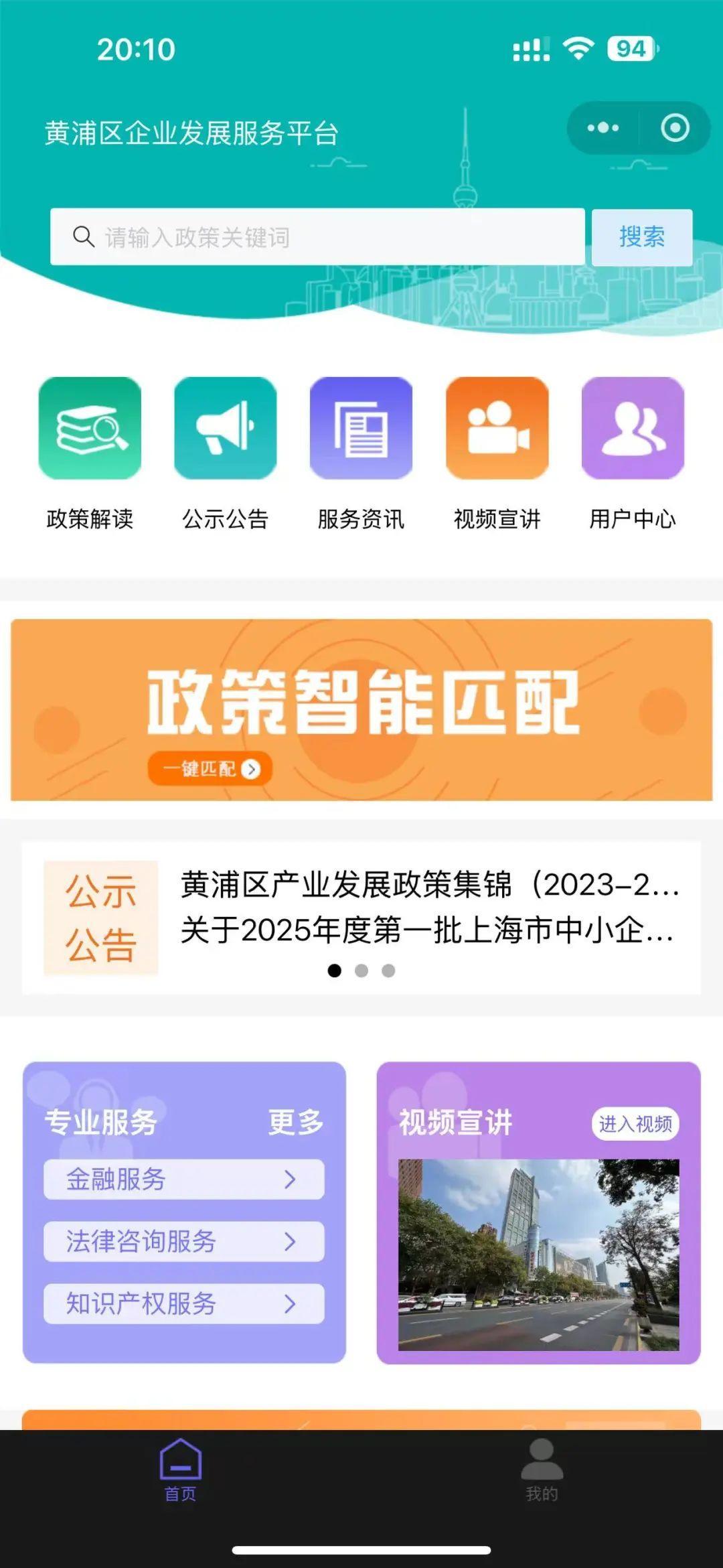Tap the policy keyword search field
The width and height of the screenshot is (723, 1568).
[317, 237]
